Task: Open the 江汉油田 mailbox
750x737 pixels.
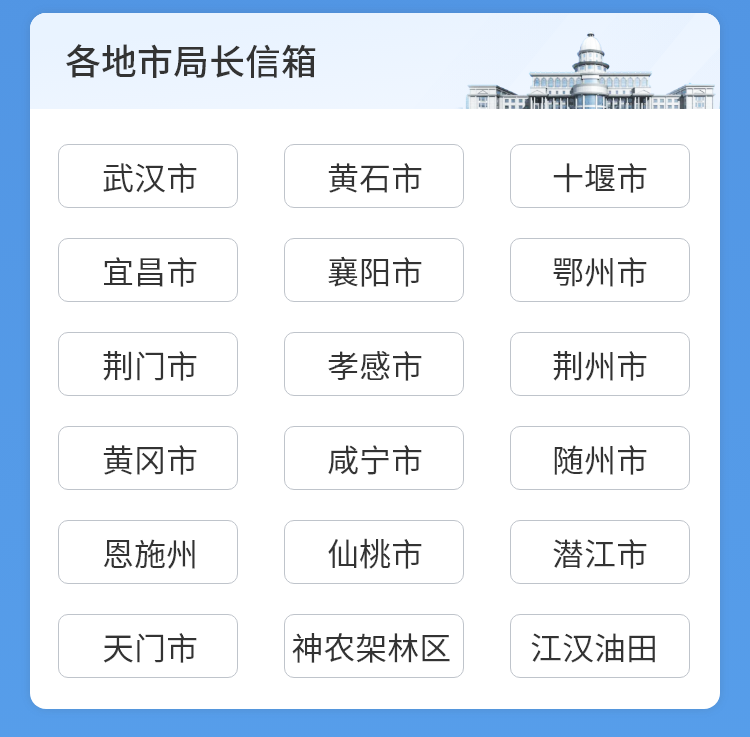Action: click(600, 646)
